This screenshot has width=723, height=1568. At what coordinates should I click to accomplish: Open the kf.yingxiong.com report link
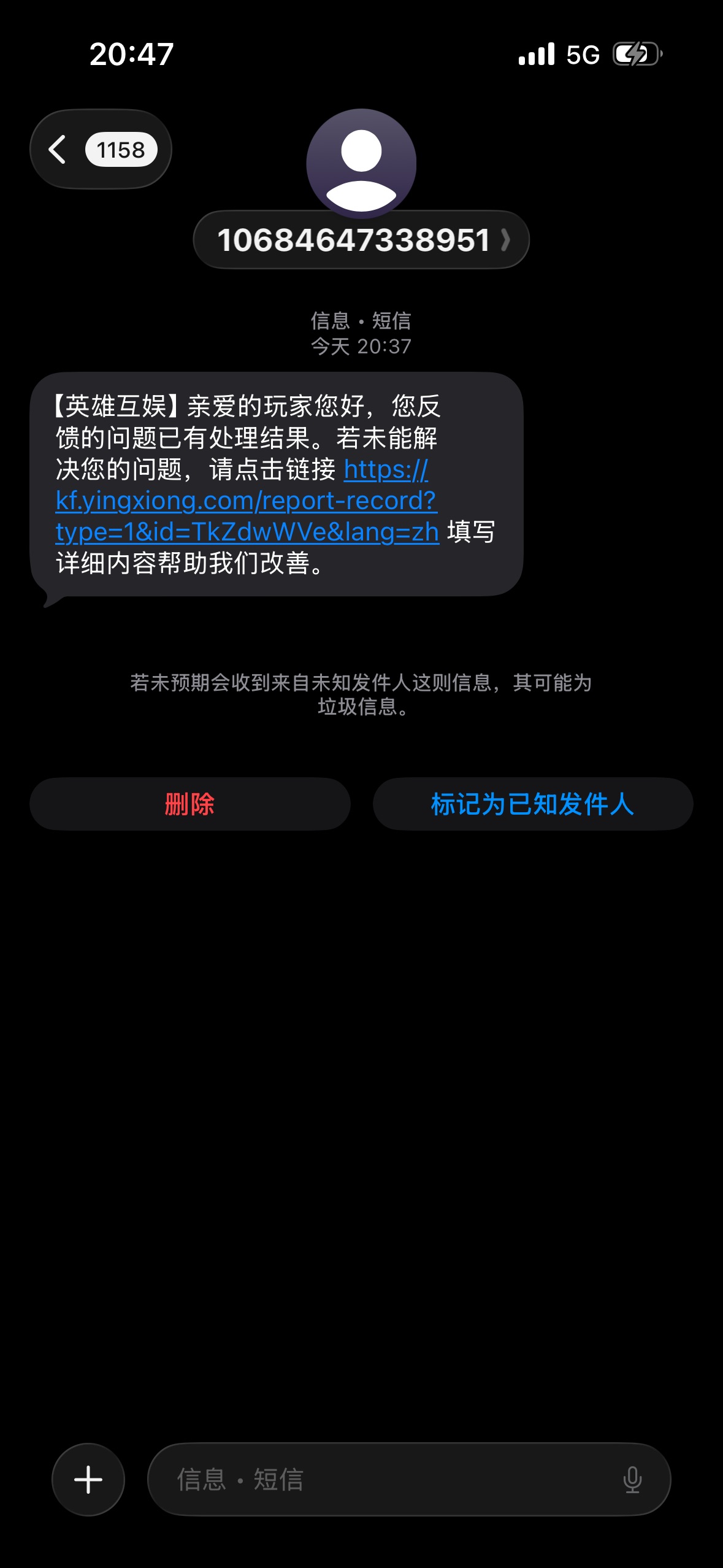246,501
